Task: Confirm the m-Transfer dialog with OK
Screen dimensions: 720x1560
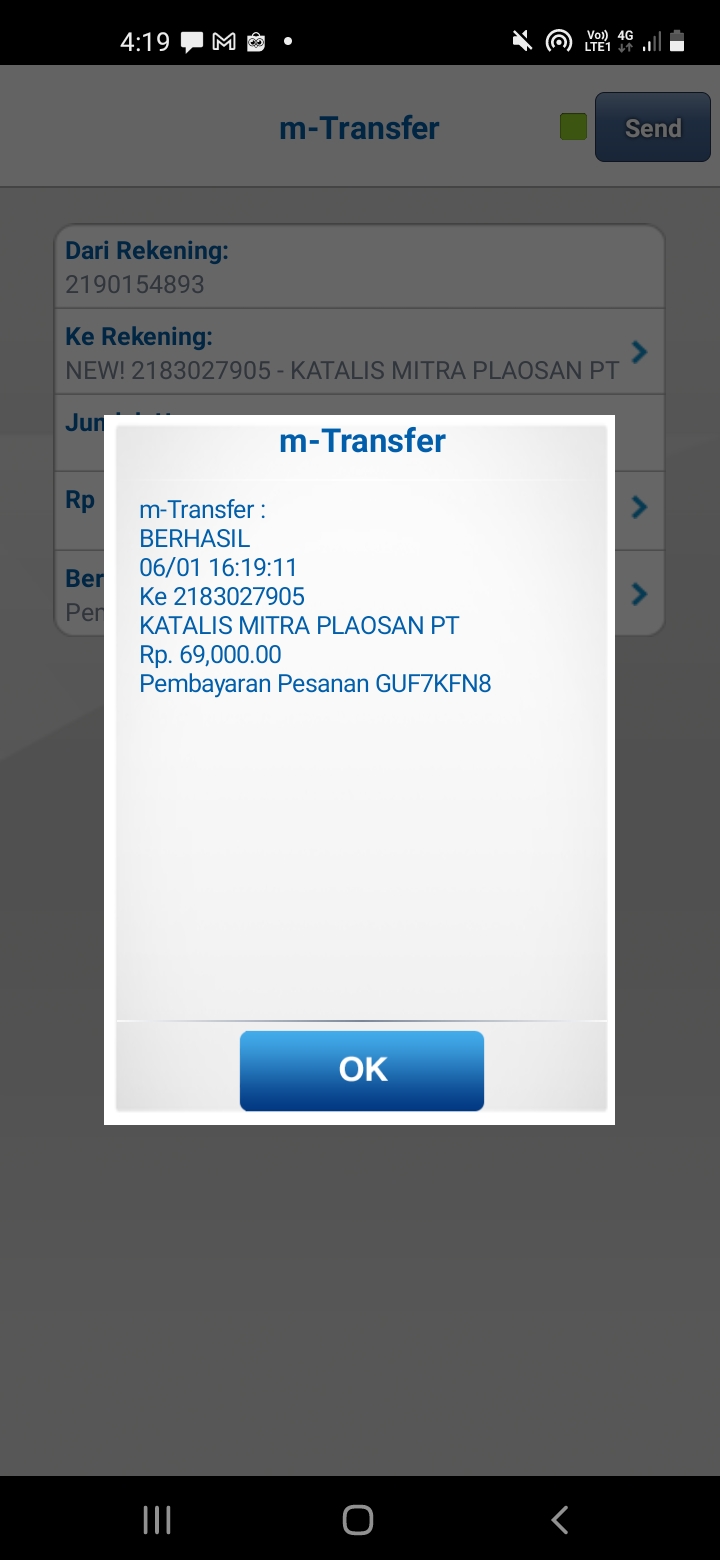Action: (362, 1070)
